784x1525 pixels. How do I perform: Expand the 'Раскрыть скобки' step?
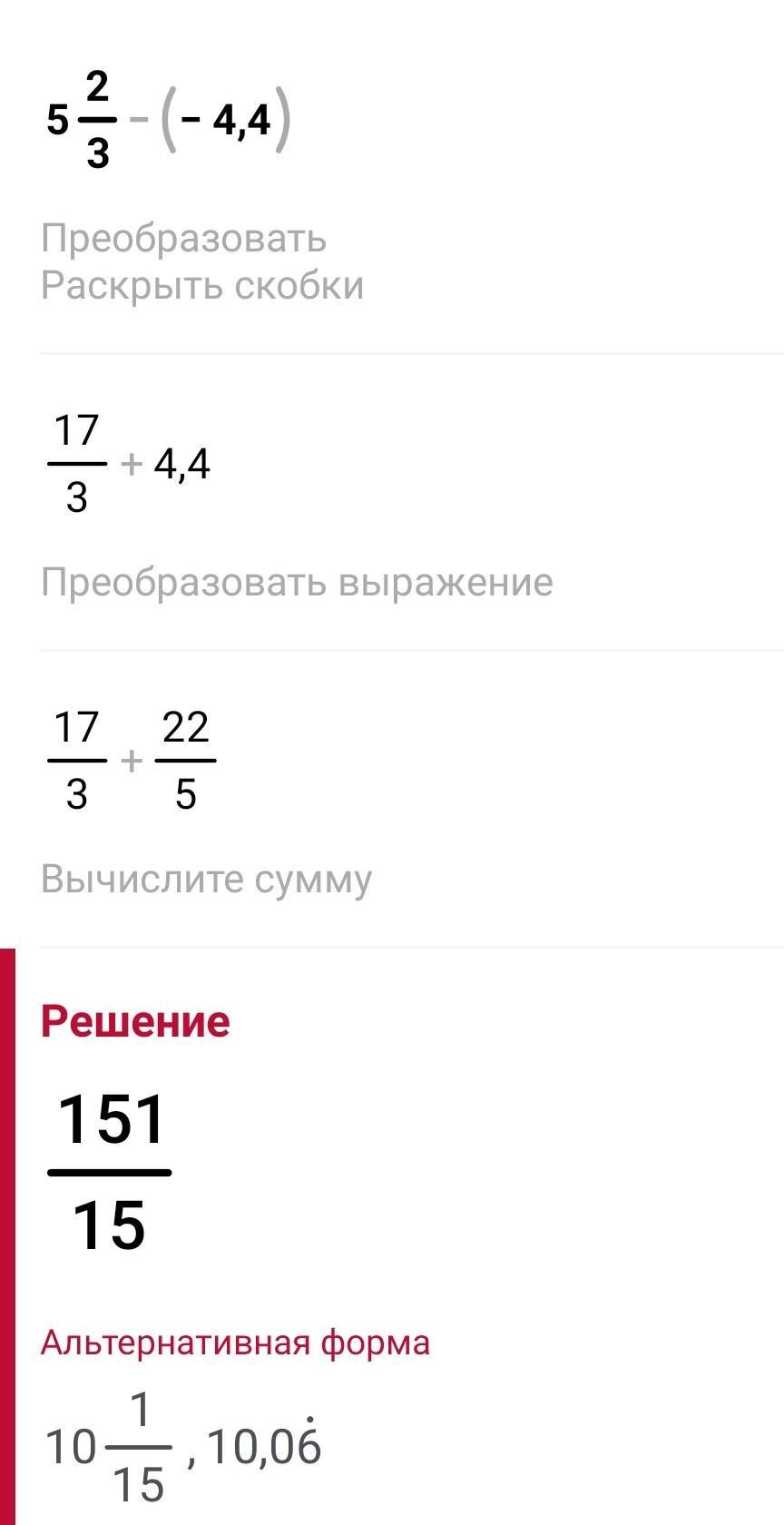pos(202,286)
